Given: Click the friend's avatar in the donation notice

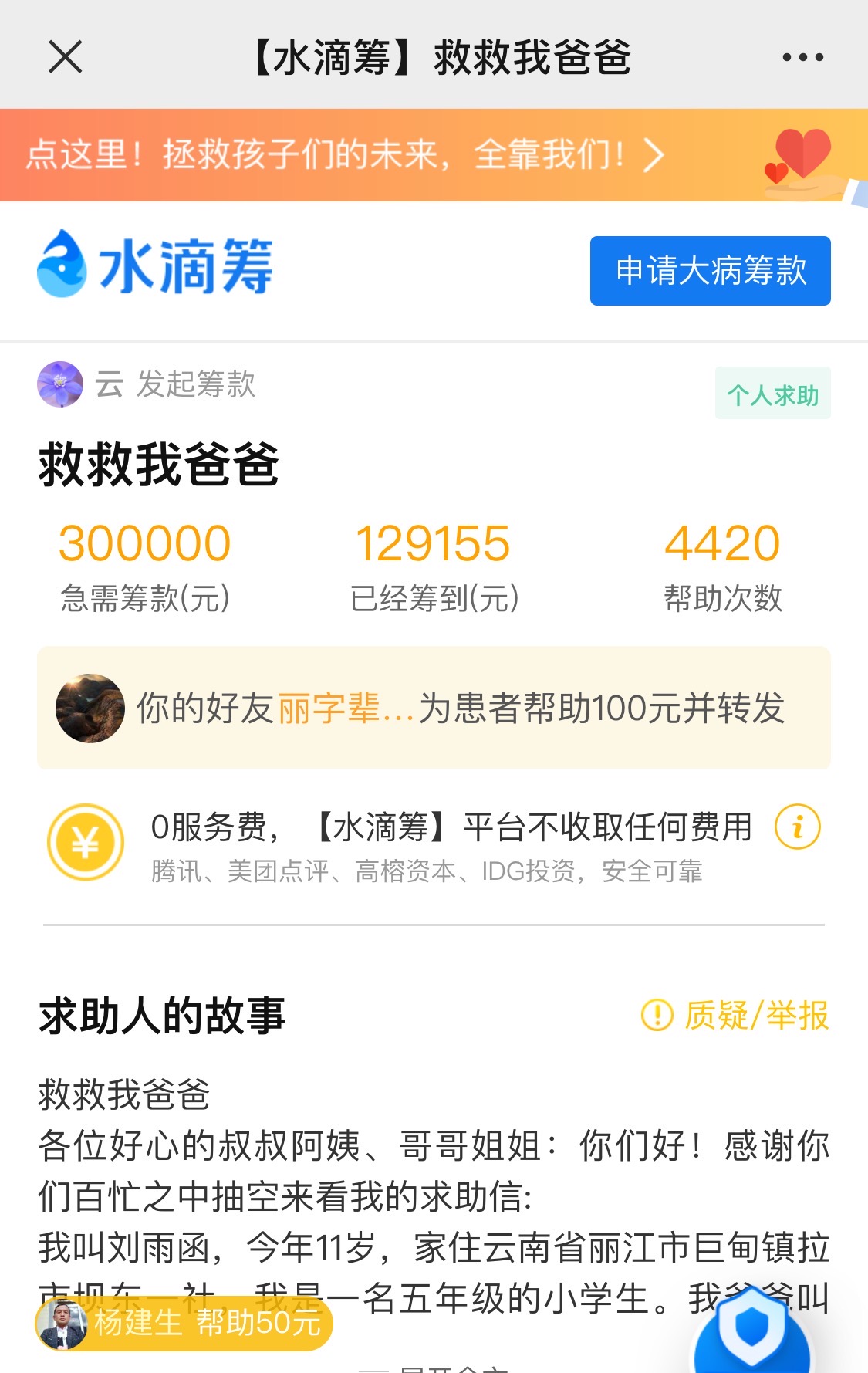Looking at the screenshot, I should (x=90, y=707).
